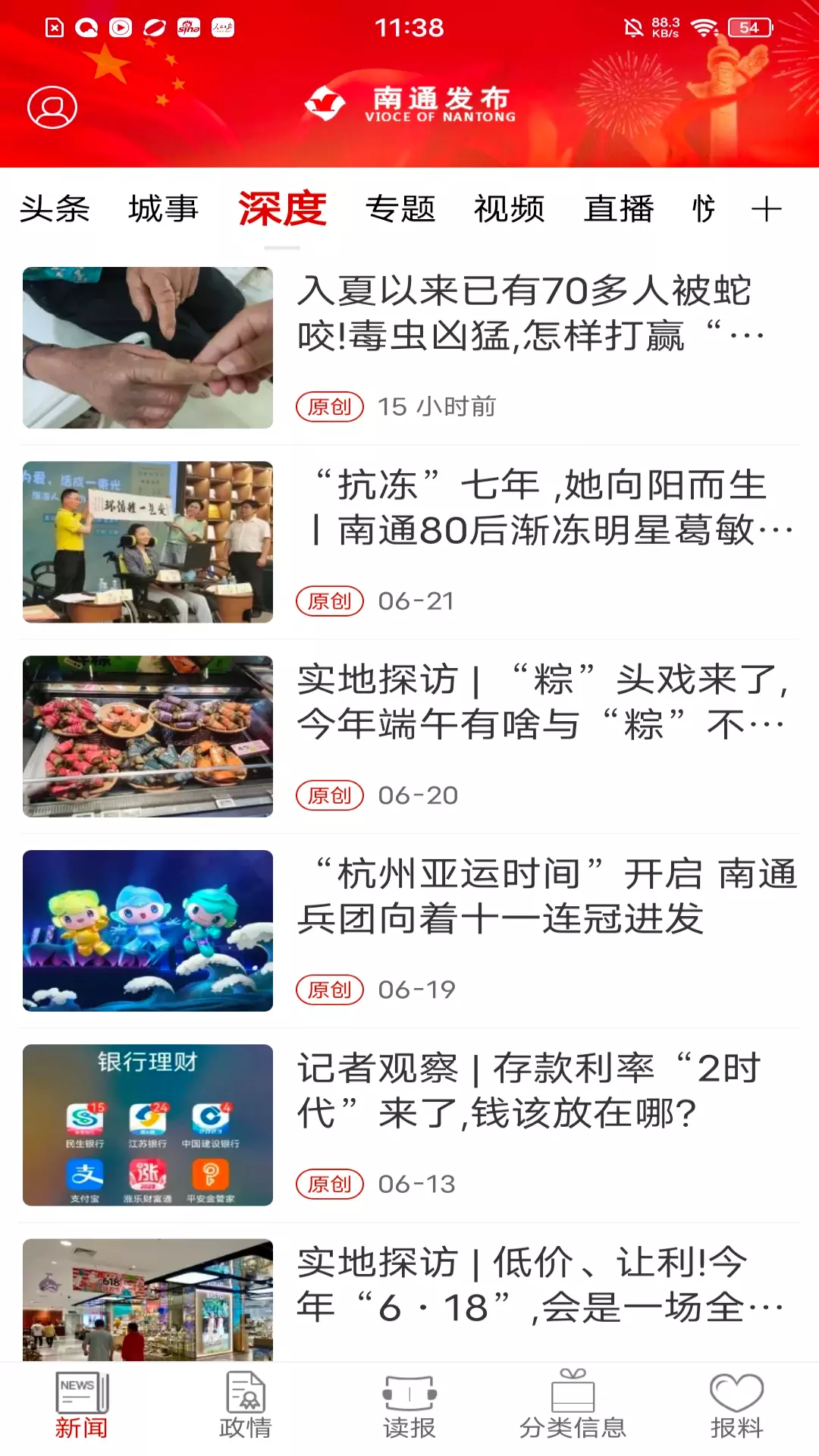
Task: Switch to the 视频 tab
Action: (510, 209)
